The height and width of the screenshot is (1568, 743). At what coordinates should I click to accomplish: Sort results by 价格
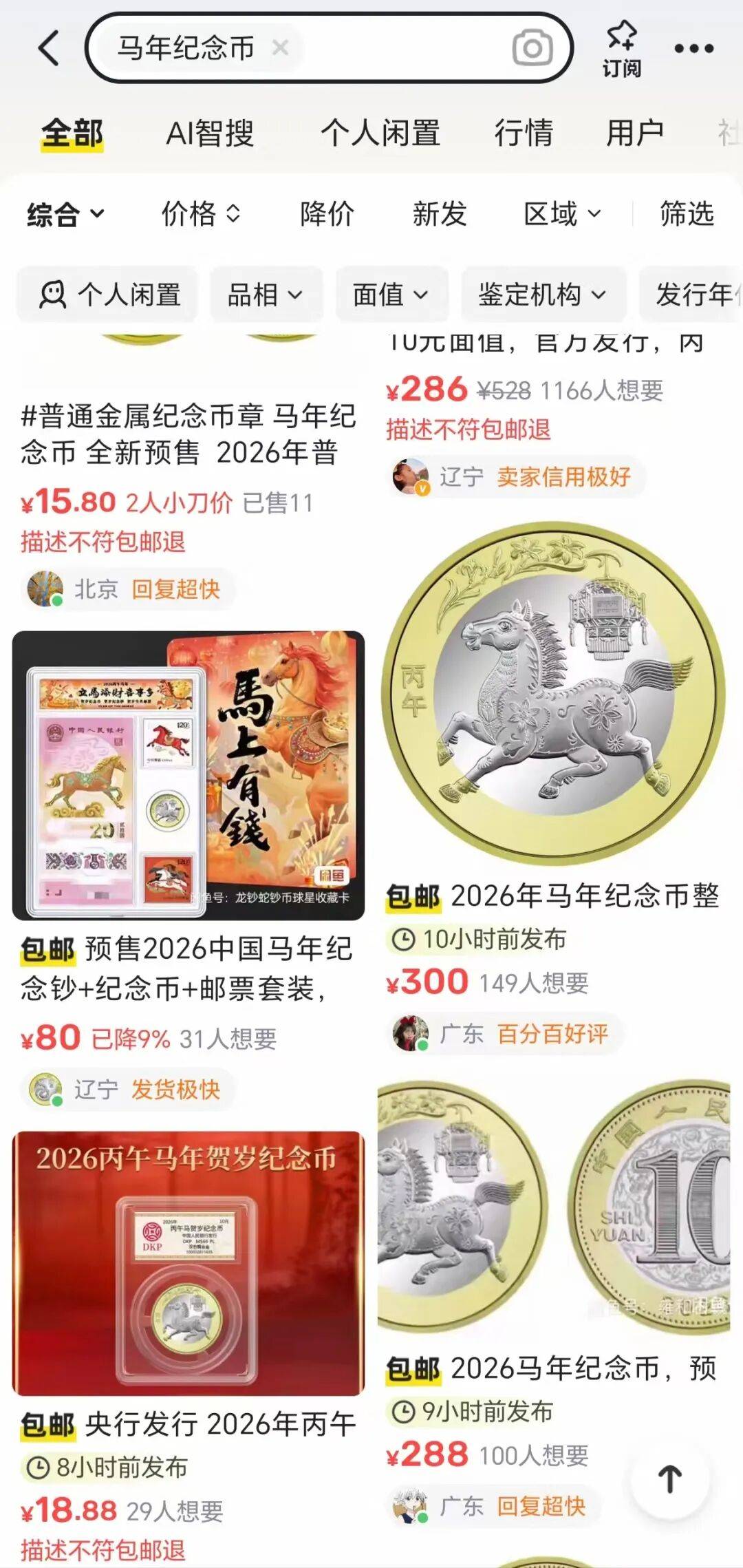click(x=200, y=214)
